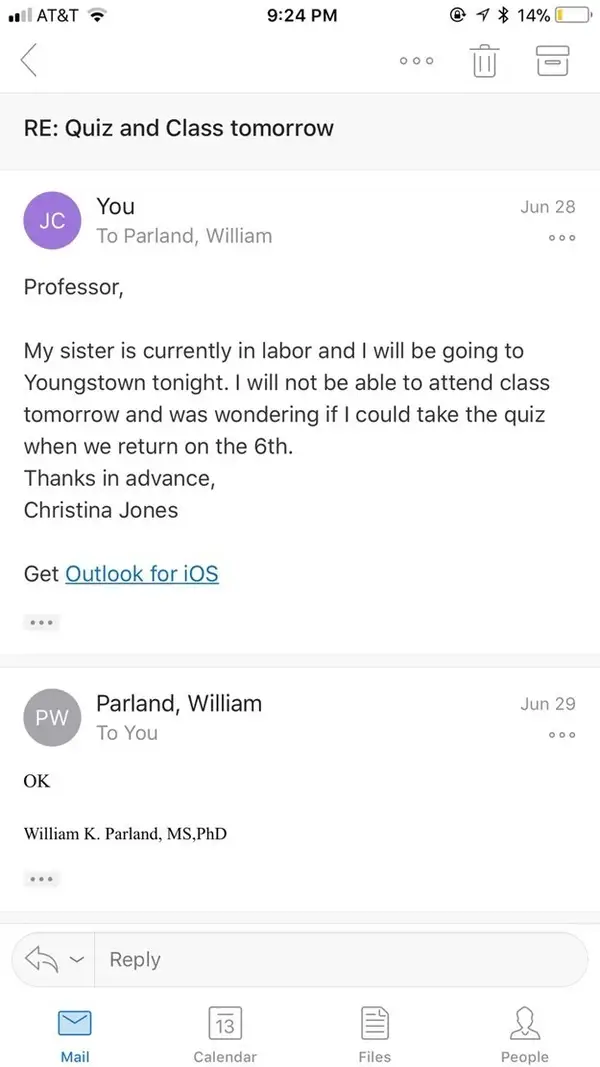Tap the Reply field to write a response

(x=340, y=959)
